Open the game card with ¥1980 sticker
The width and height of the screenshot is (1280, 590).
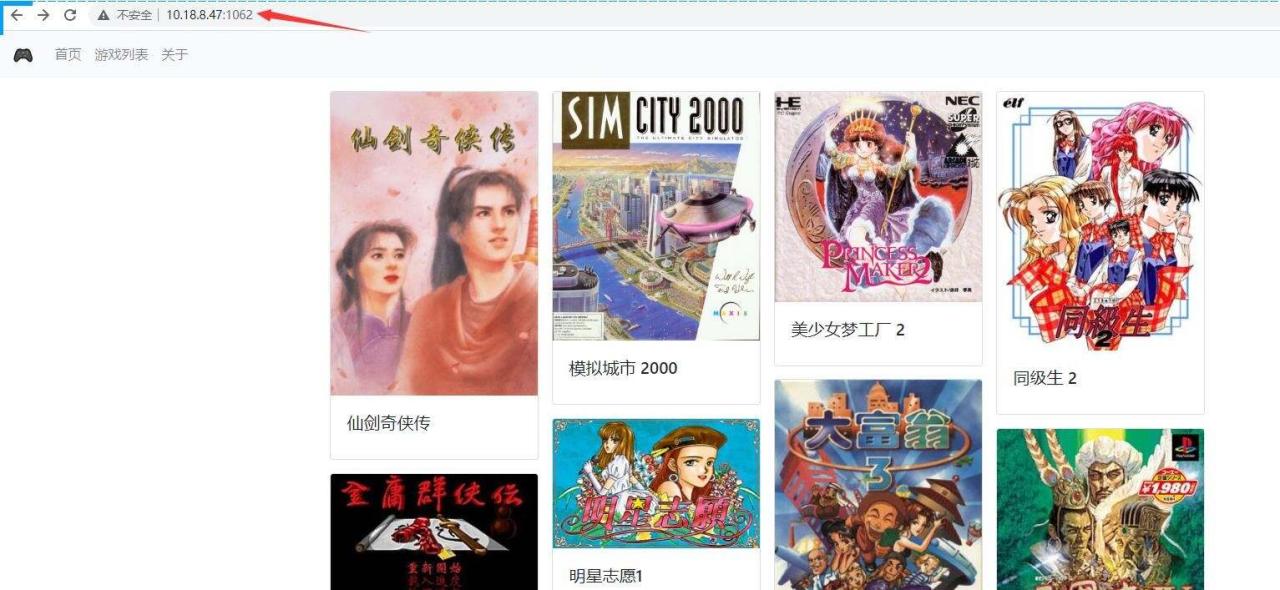pyautogui.click(x=1100, y=510)
